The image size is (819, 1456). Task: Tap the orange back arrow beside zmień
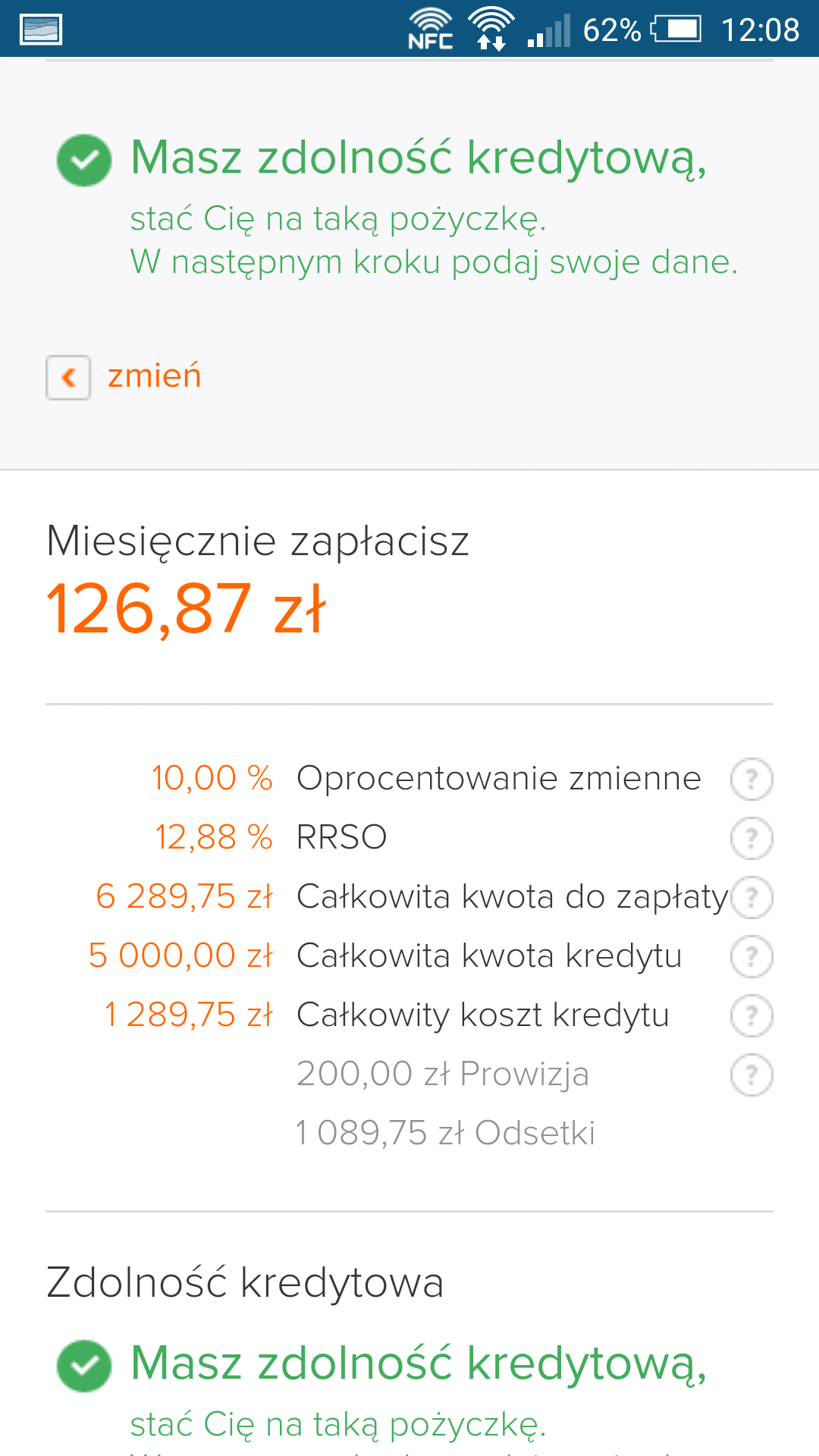[67, 377]
